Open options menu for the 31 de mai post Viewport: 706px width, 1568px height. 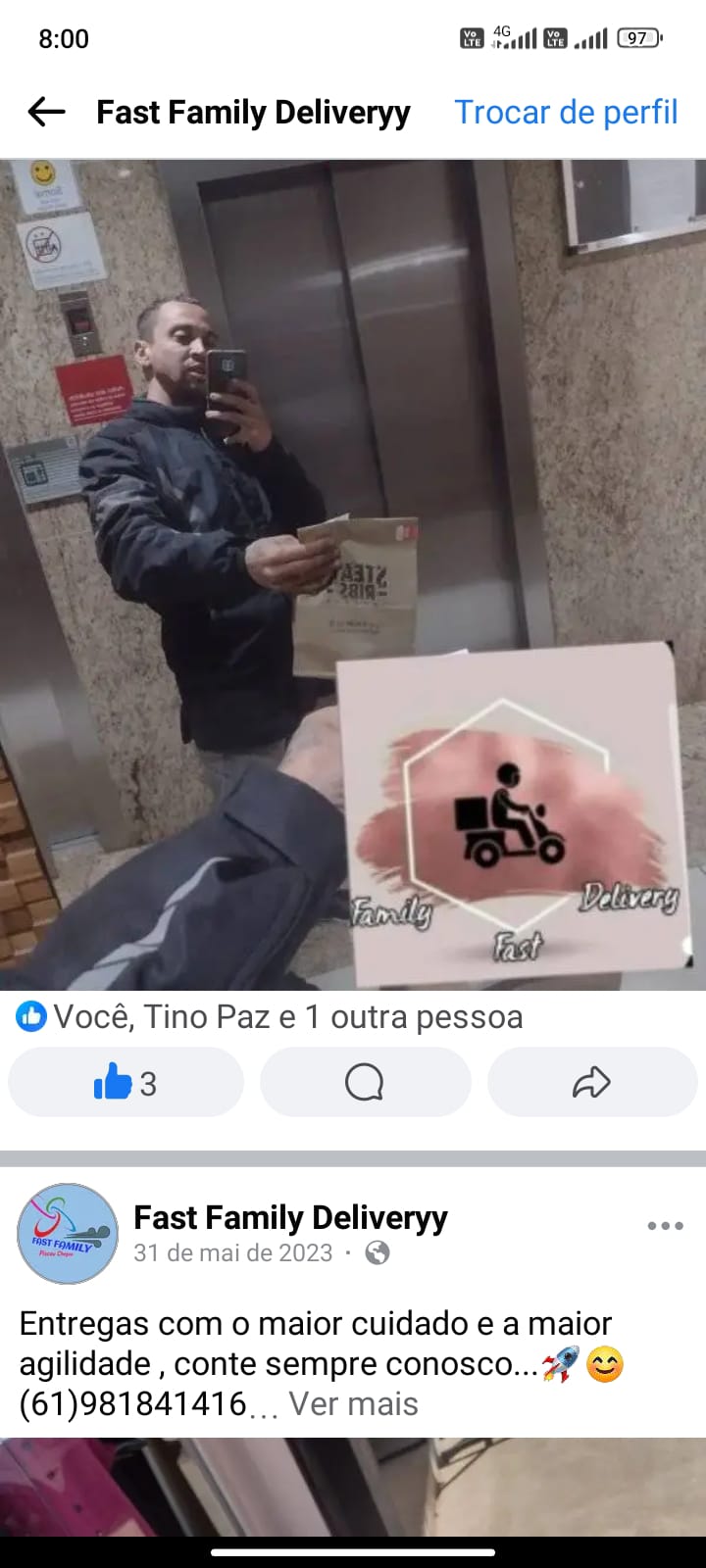click(x=665, y=1226)
